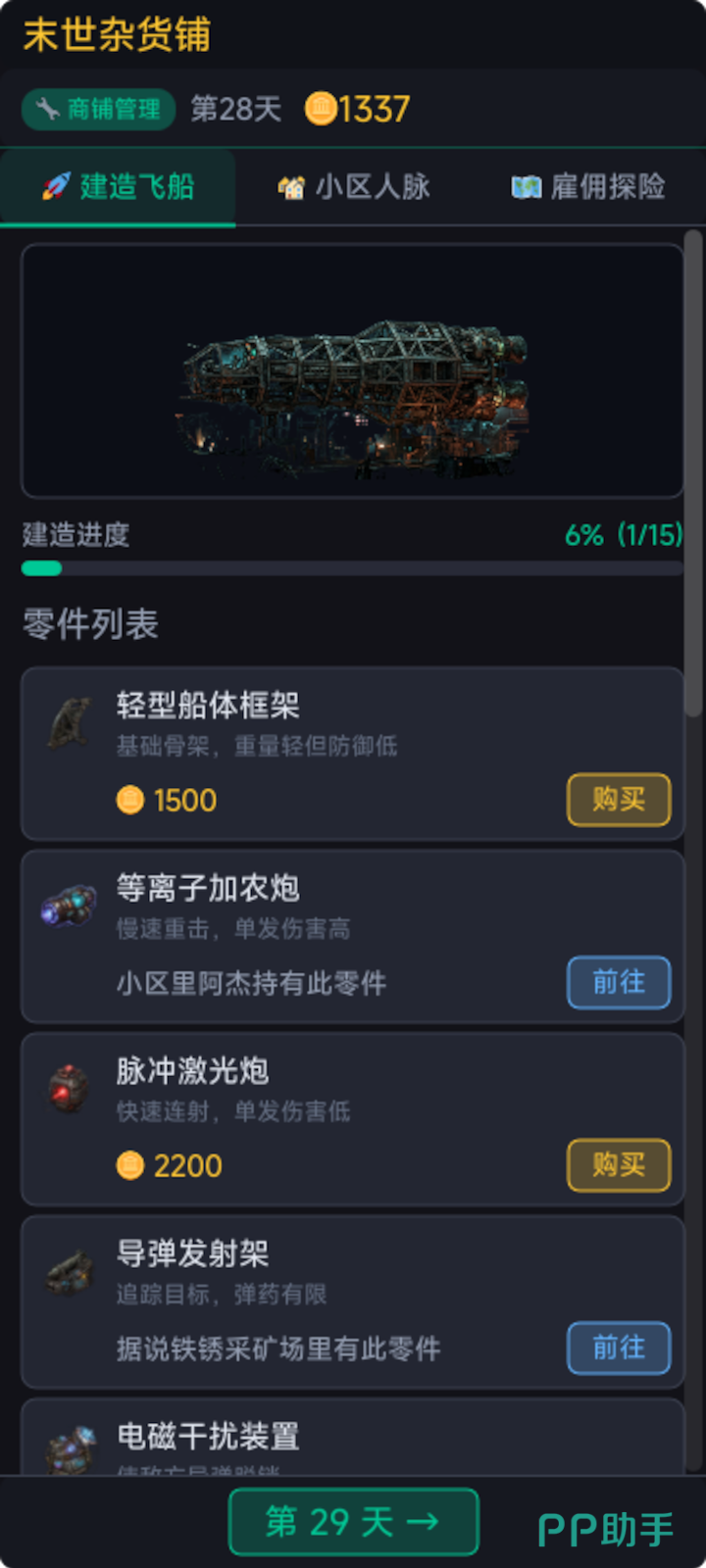The image size is (706, 1568).
Task: Open the 商铺管理 shop management button
Action: (x=98, y=109)
